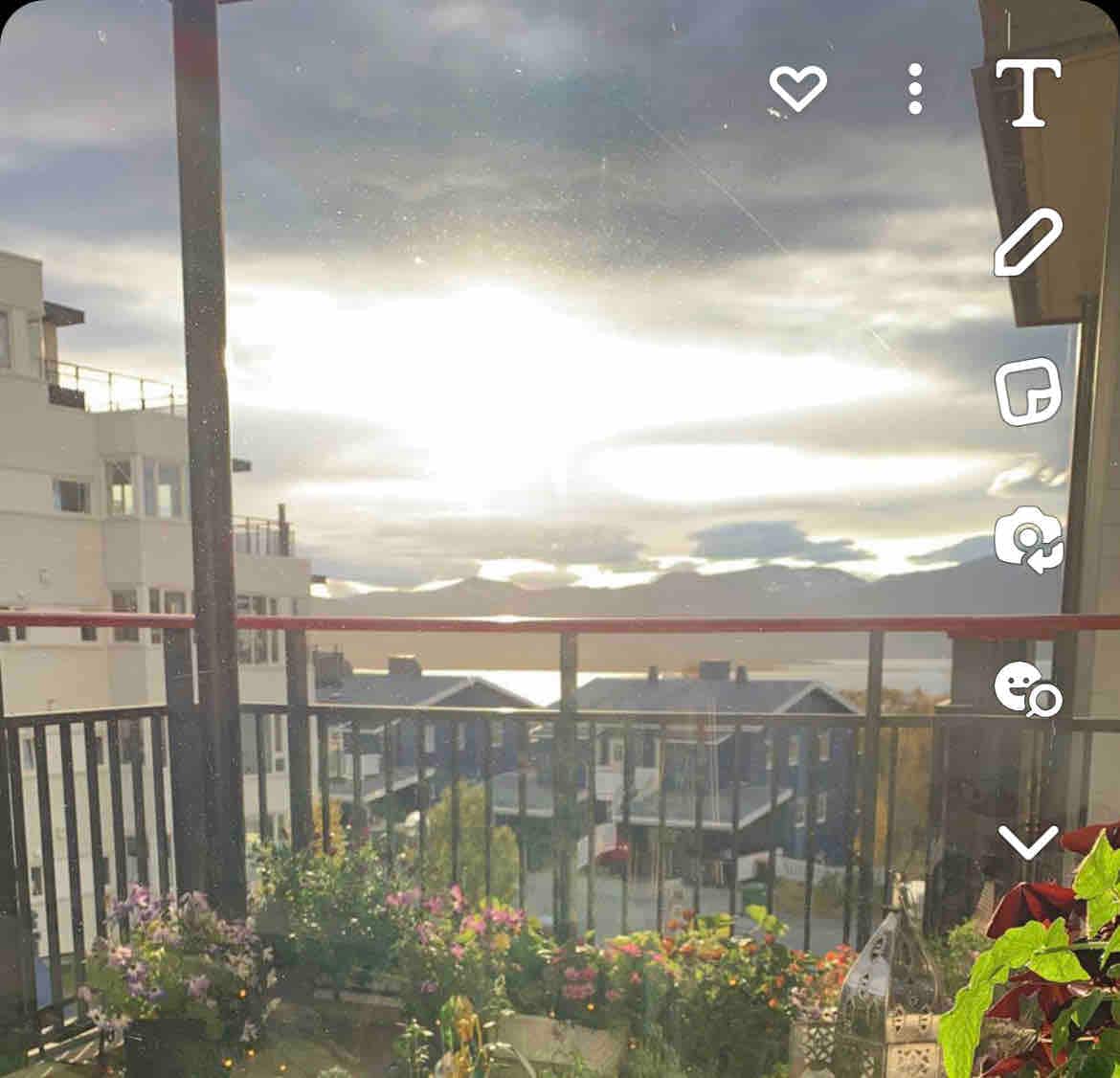Screen dimensions: 1120x1078
Task: Expand more editing tools with the chevron
Action: [x=1028, y=841]
